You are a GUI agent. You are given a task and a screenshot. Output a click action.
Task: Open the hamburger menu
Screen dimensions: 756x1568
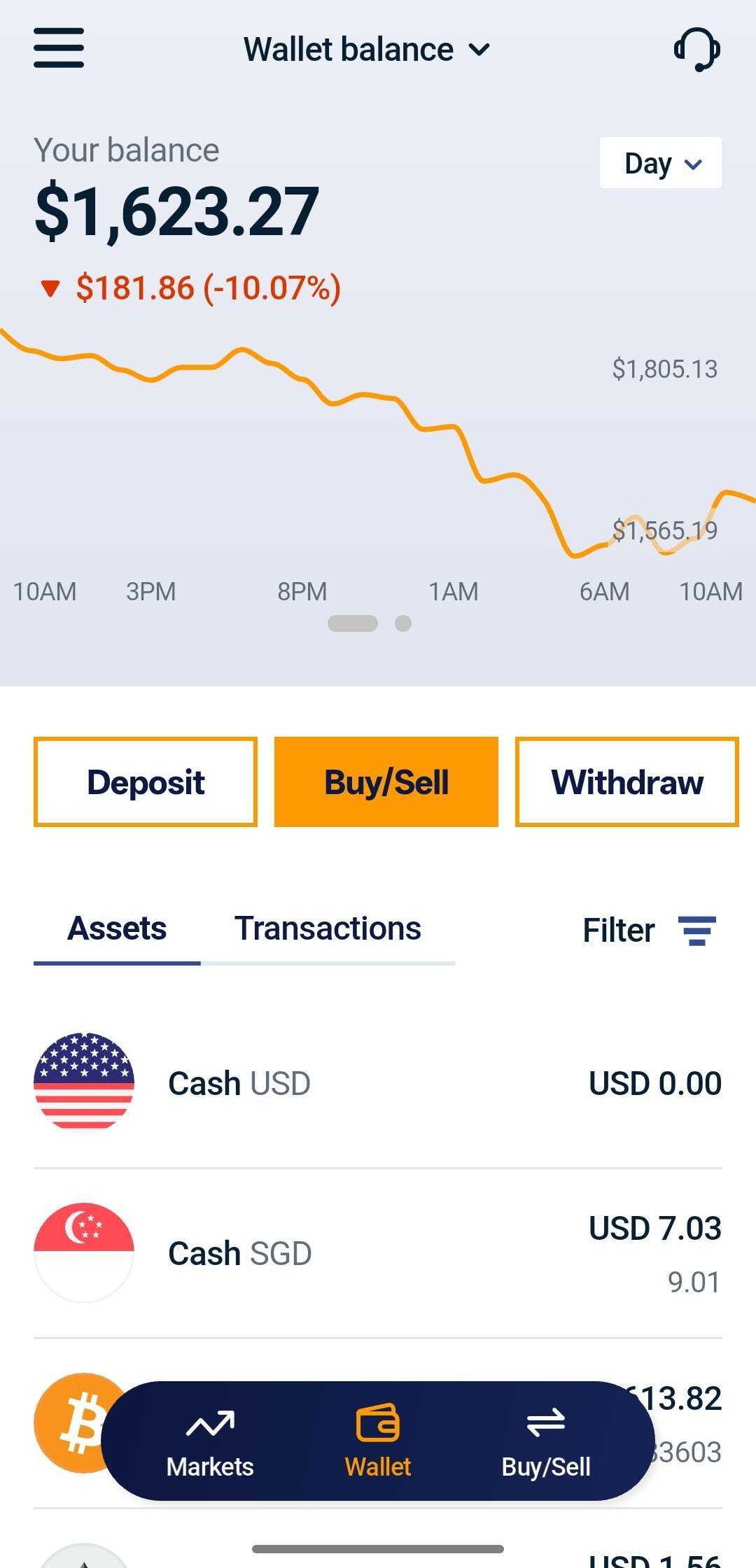coord(59,48)
